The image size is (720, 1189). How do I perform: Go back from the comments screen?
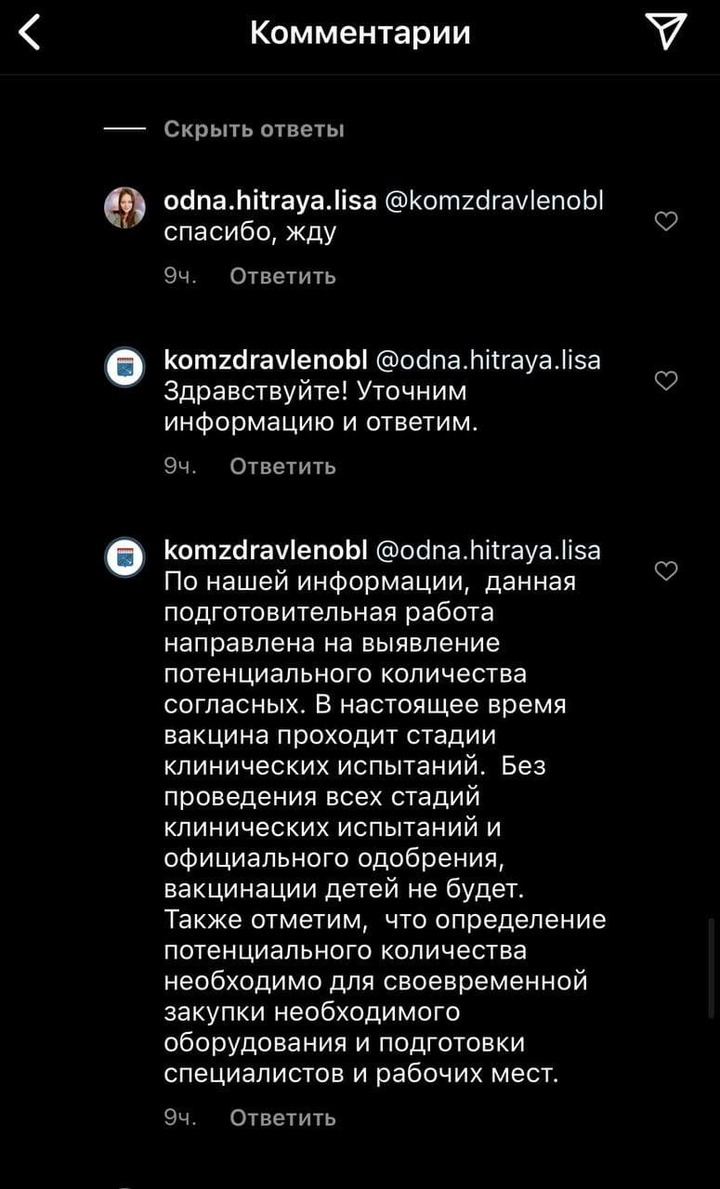[30, 32]
